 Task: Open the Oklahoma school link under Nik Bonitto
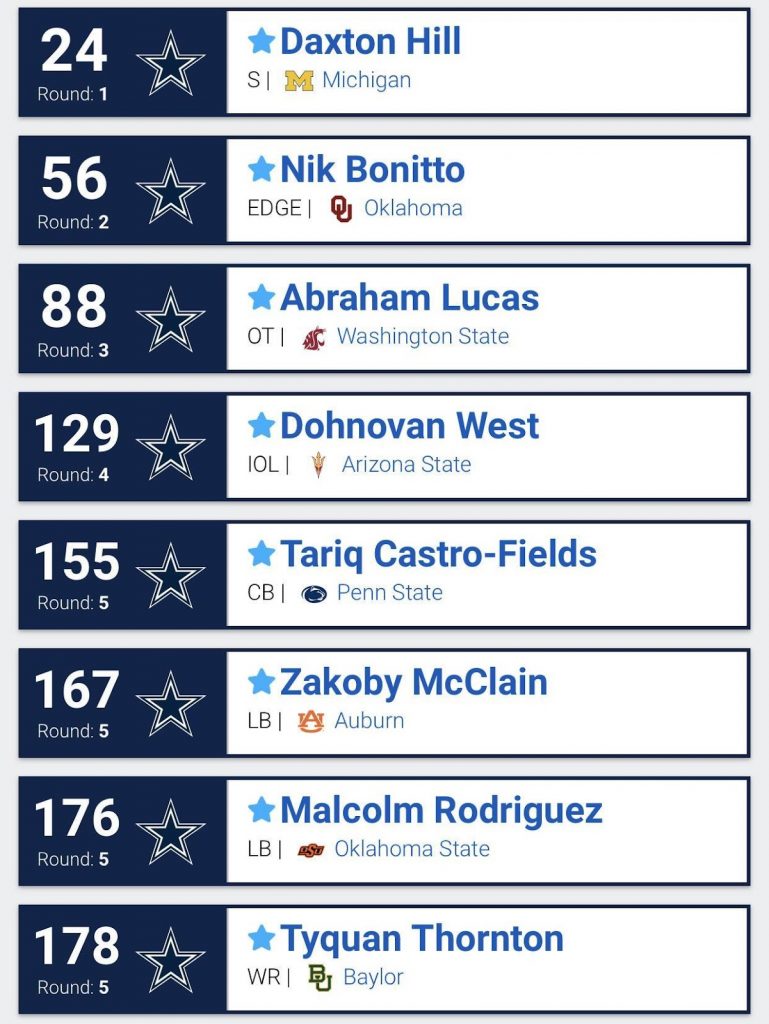413,208
